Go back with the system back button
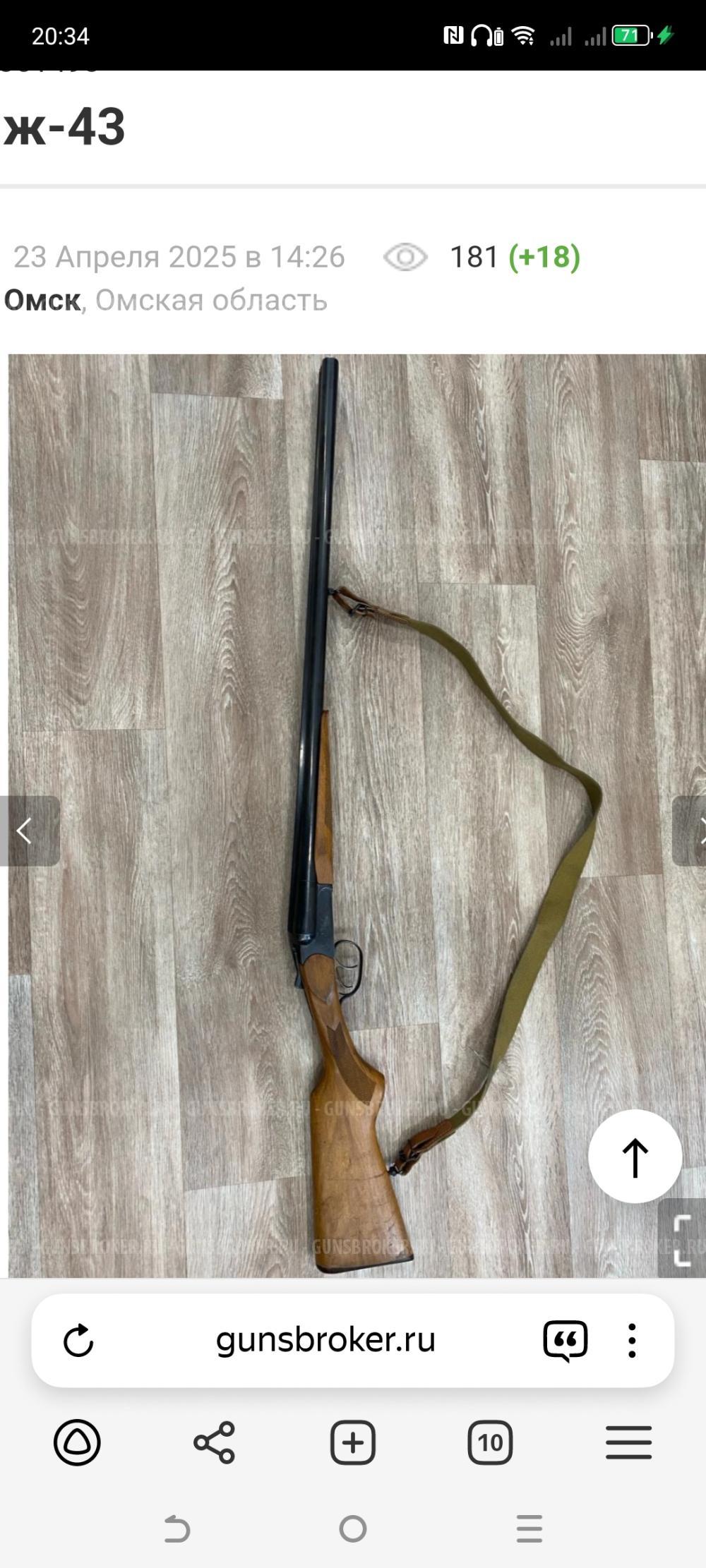The width and height of the screenshot is (706, 1568). coord(176,1529)
